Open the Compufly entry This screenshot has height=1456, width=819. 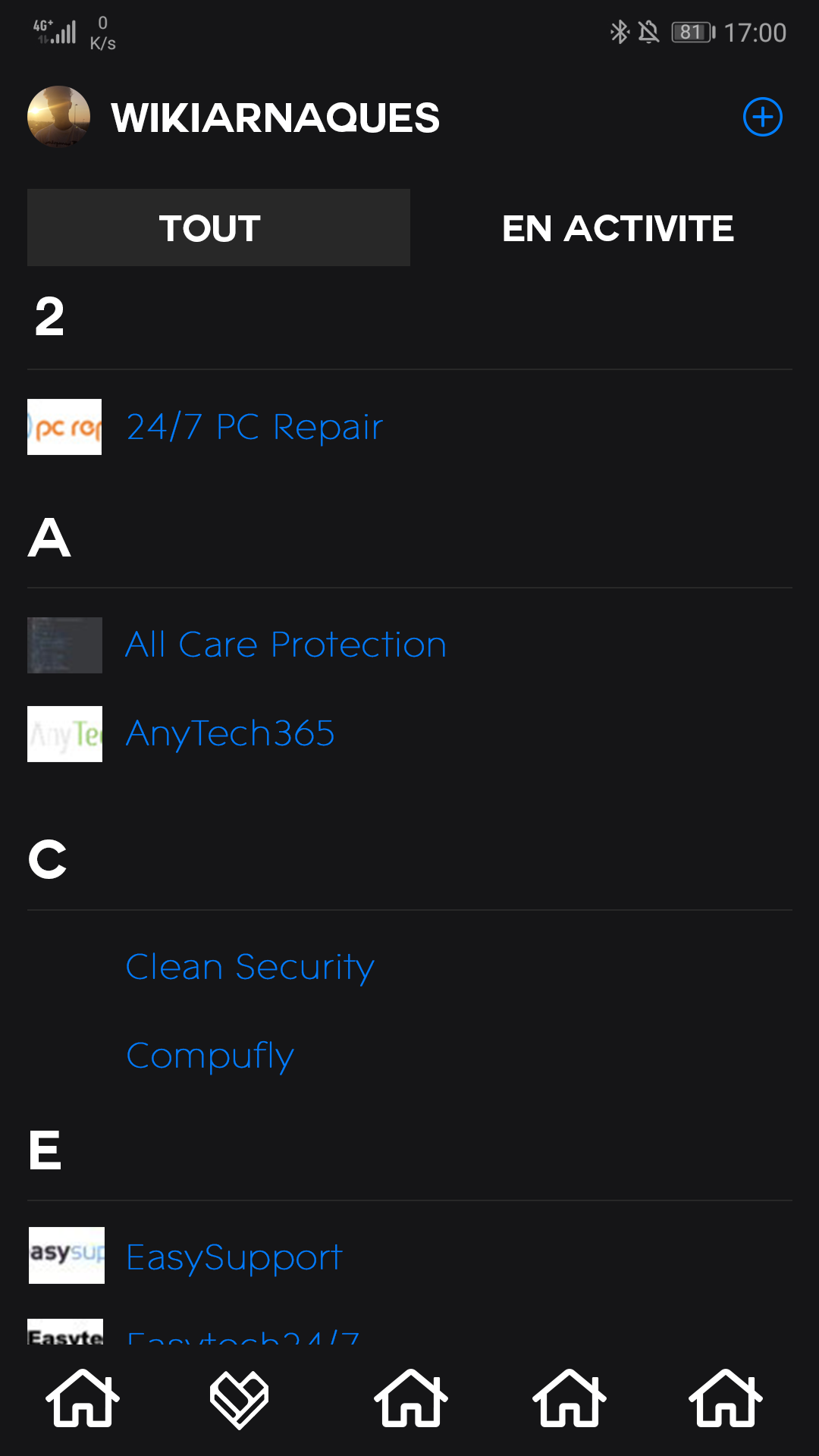coord(210,1056)
